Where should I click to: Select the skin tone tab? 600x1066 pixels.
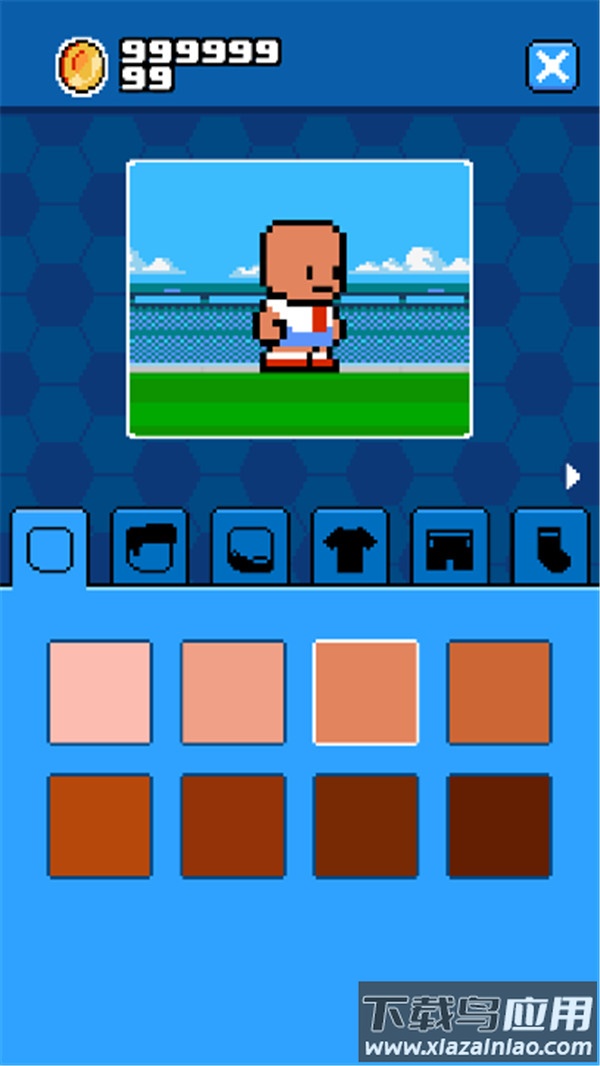50,547
